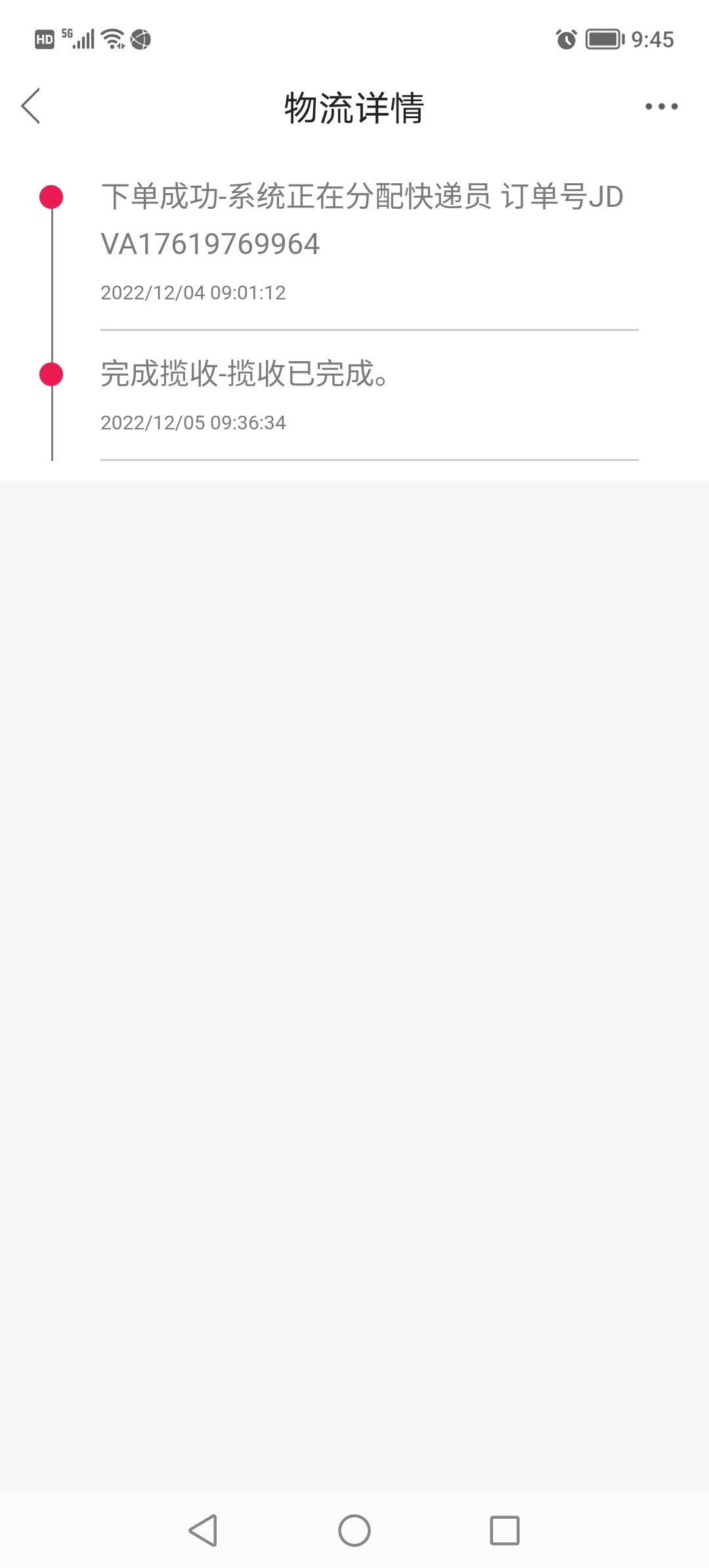Tap the system home button
The height and width of the screenshot is (1568, 709).
(354, 1531)
